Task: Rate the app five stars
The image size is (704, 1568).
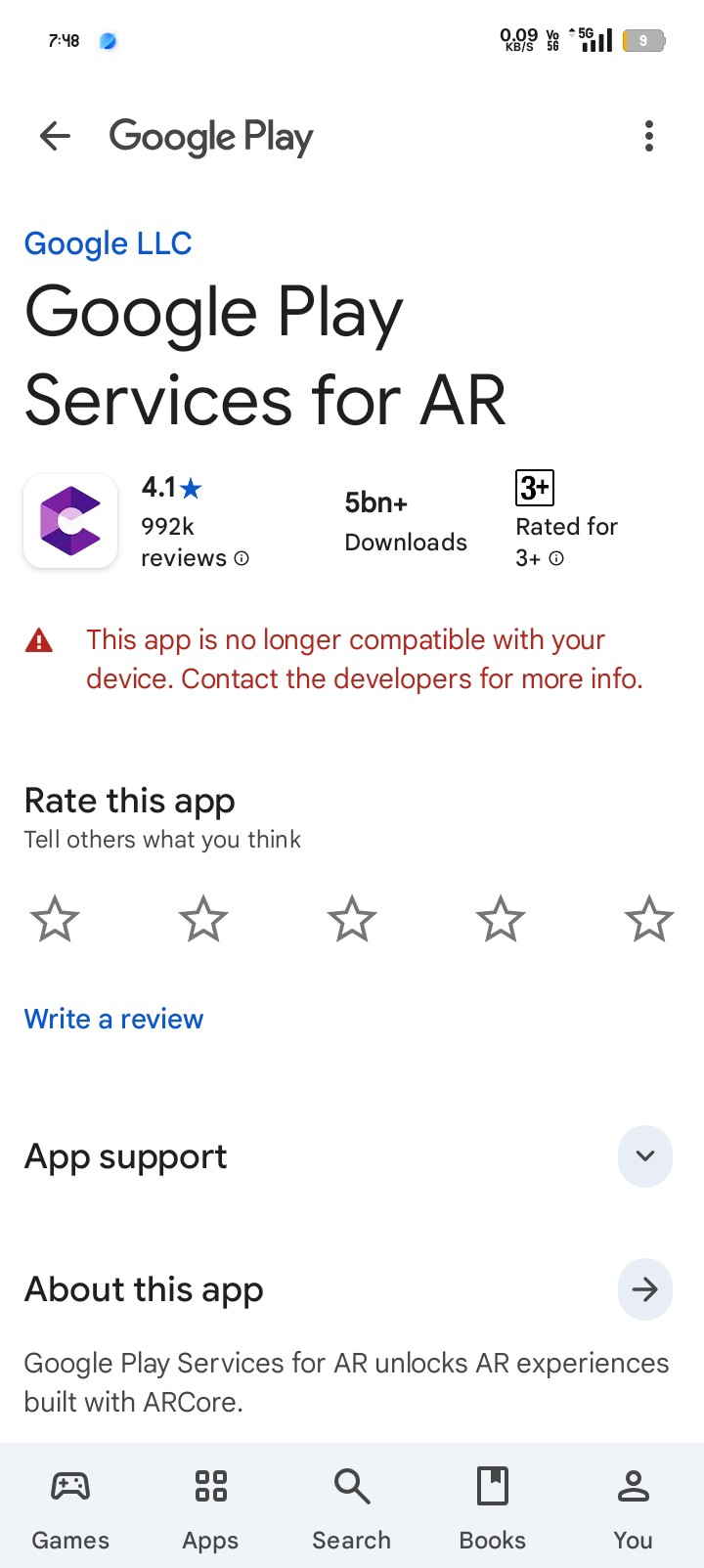Action: pyautogui.click(x=648, y=919)
